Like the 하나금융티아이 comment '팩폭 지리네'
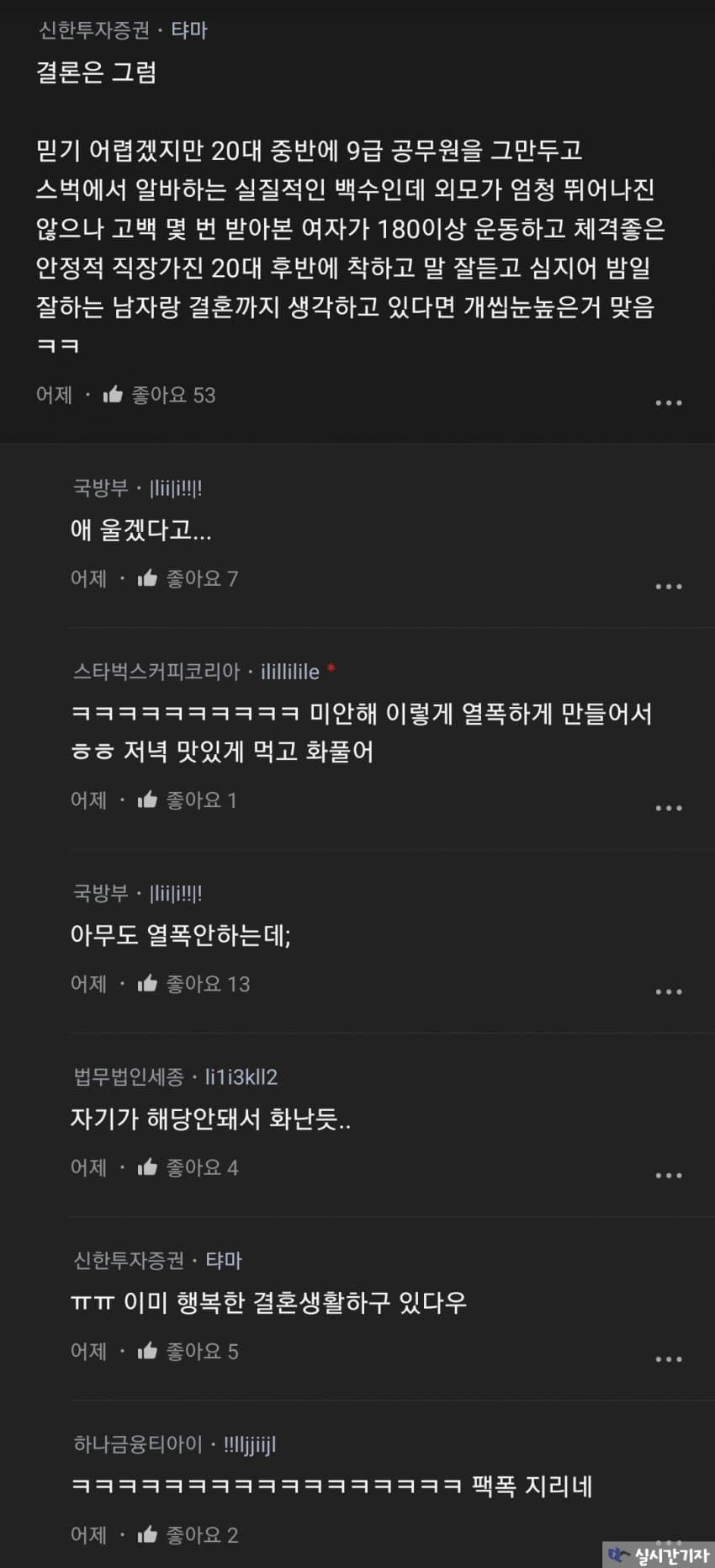Image resolution: width=715 pixels, height=1568 pixels. click(x=147, y=1534)
